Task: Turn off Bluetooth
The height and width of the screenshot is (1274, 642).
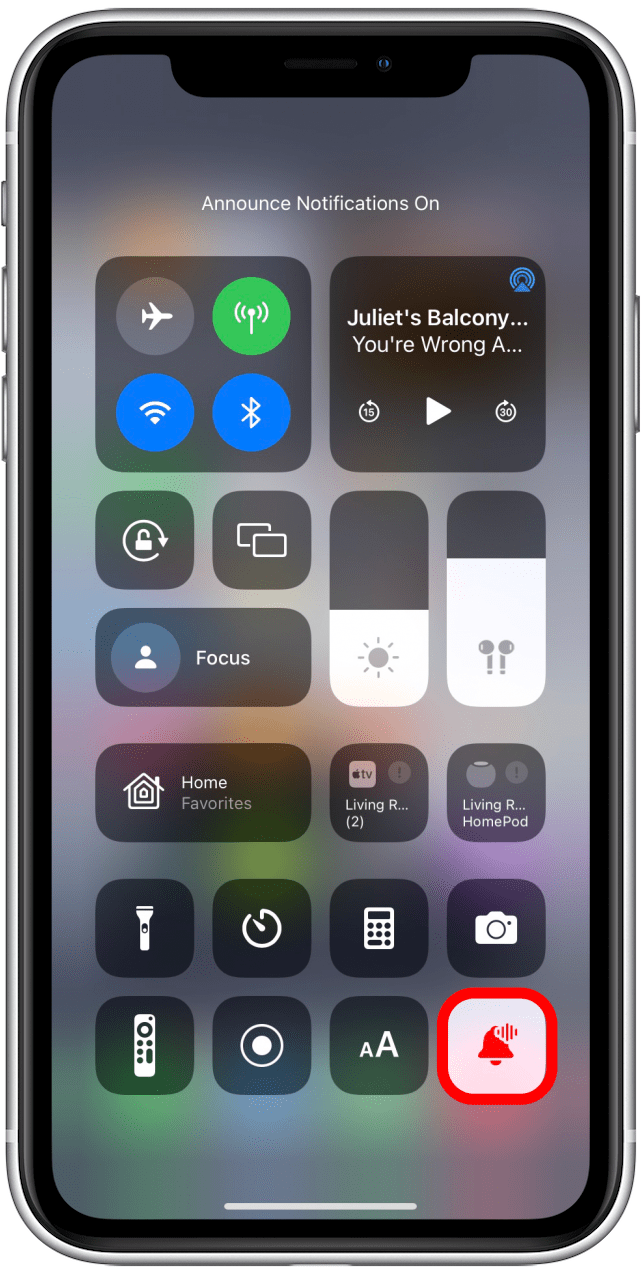Action: point(251,413)
